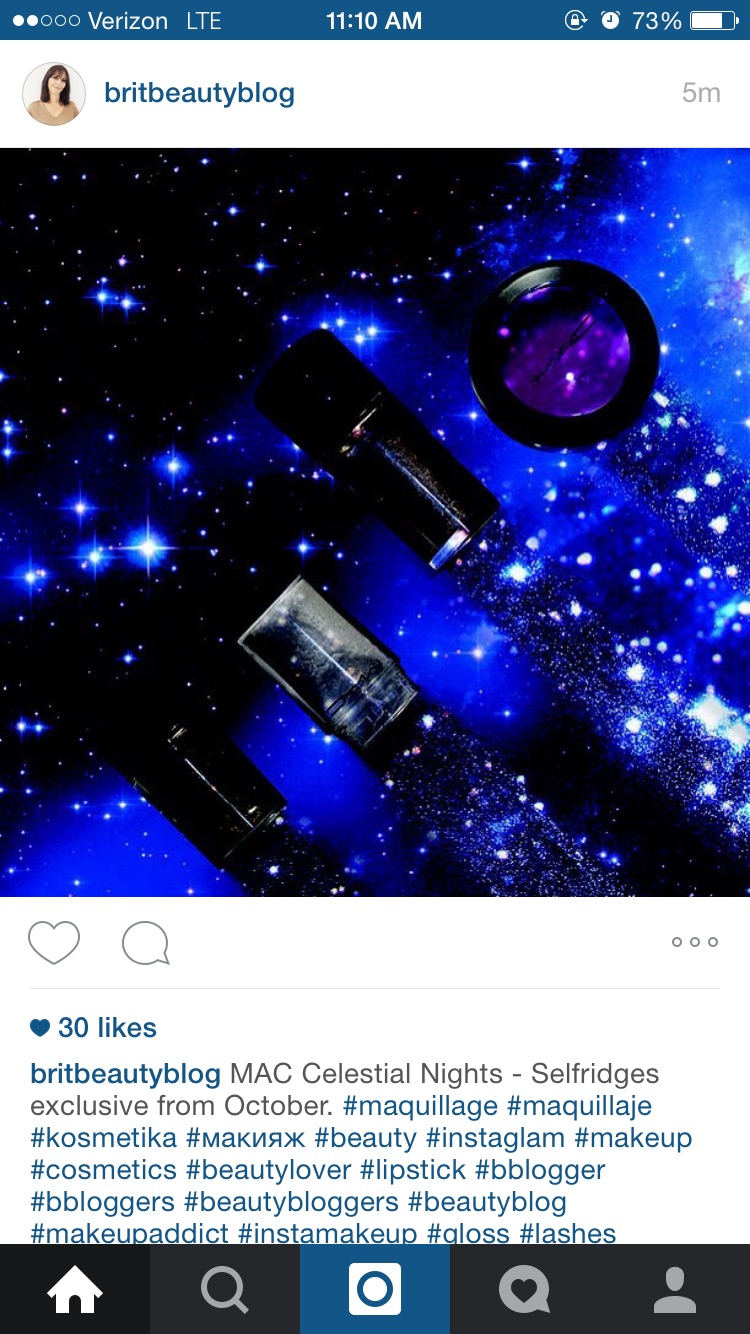Open the britbeautyblog username in the caption

pyautogui.click(x=125, y=1074)
